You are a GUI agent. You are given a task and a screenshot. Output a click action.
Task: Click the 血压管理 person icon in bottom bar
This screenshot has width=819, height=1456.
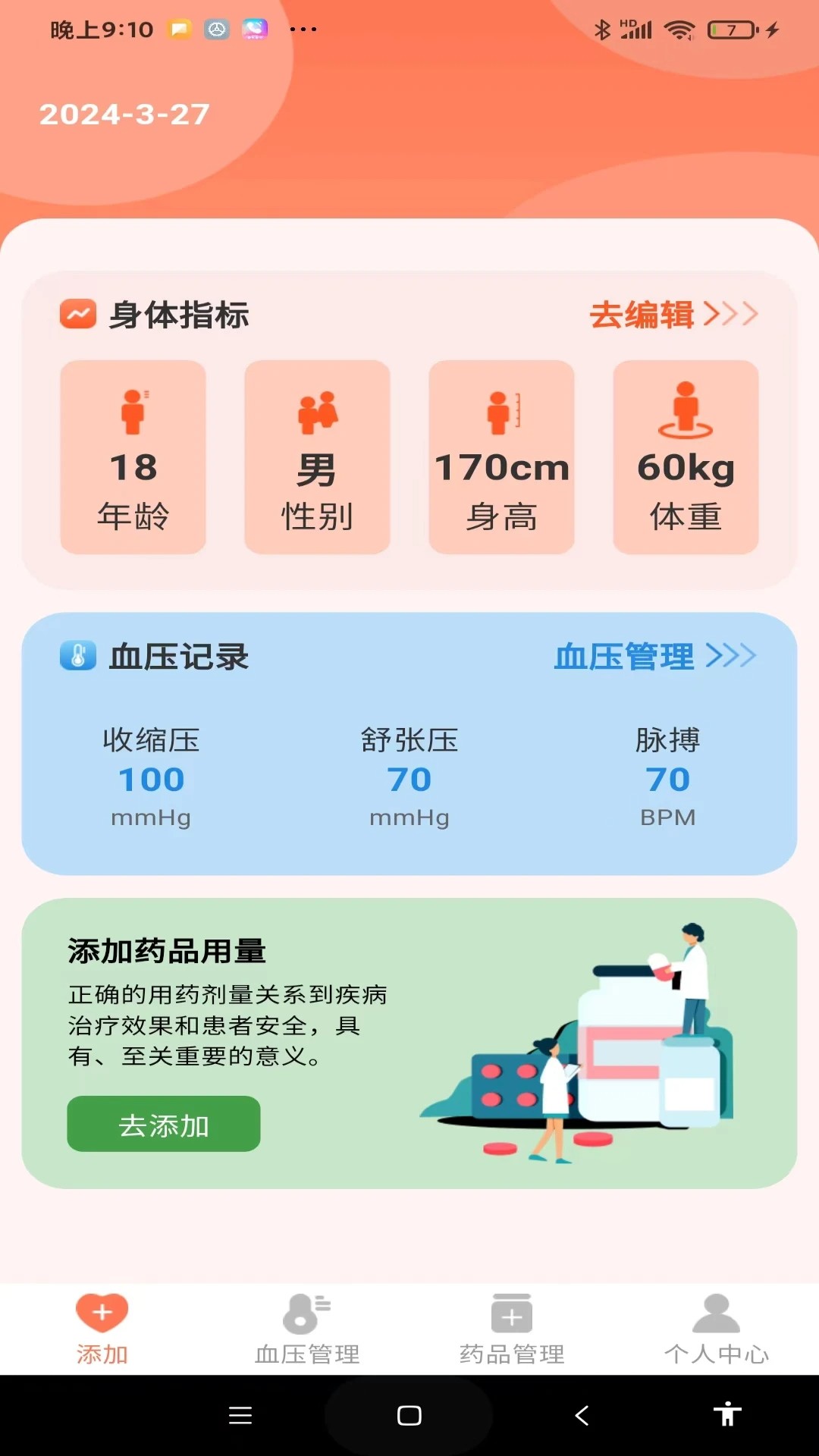click(305, 1312)
